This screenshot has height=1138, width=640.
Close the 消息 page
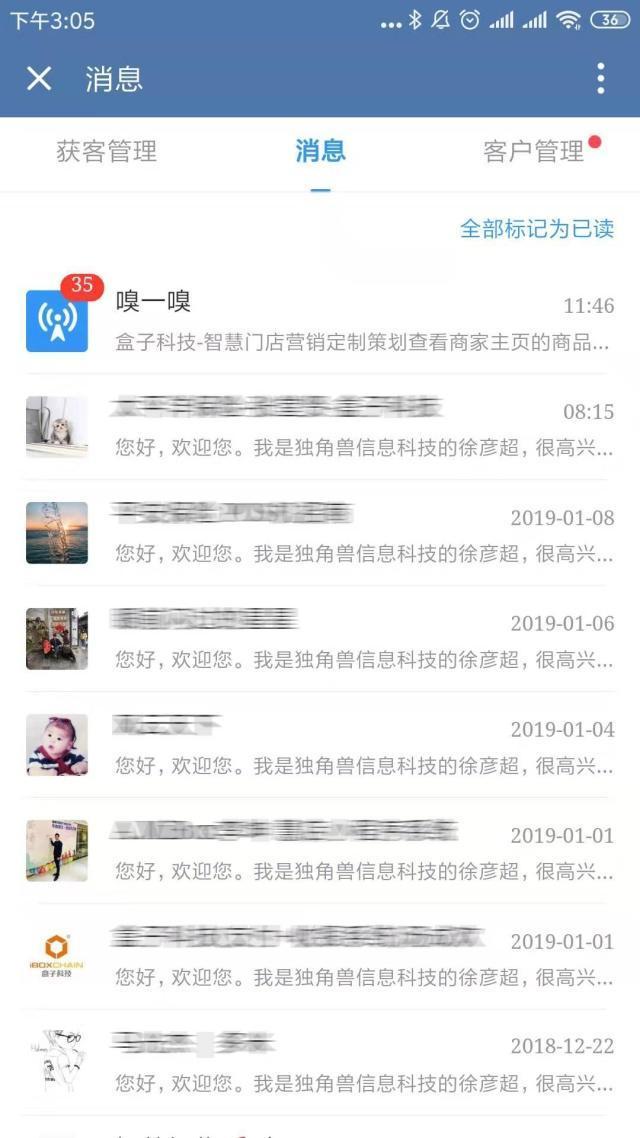click(x=39, y=78)
